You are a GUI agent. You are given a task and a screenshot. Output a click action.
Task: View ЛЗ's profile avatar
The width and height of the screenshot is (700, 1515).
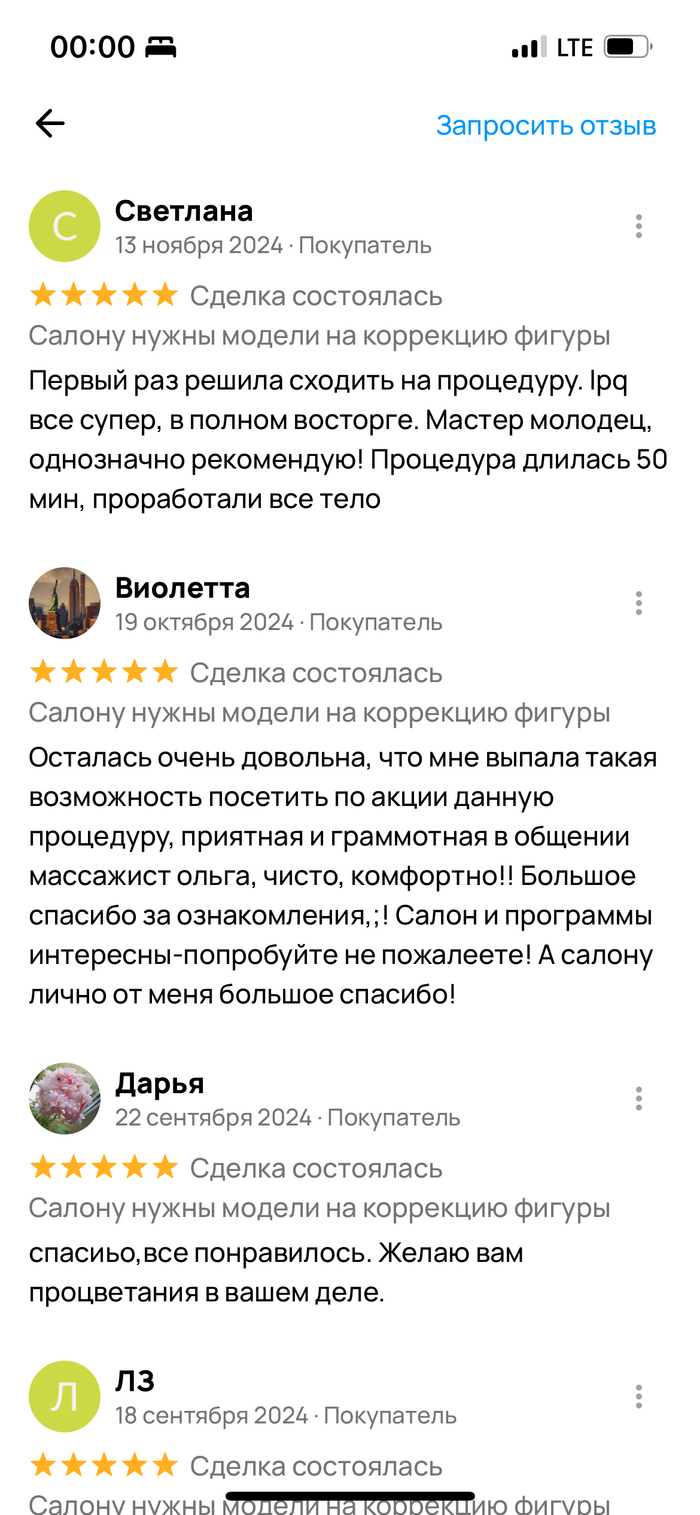coord(65,1397)
